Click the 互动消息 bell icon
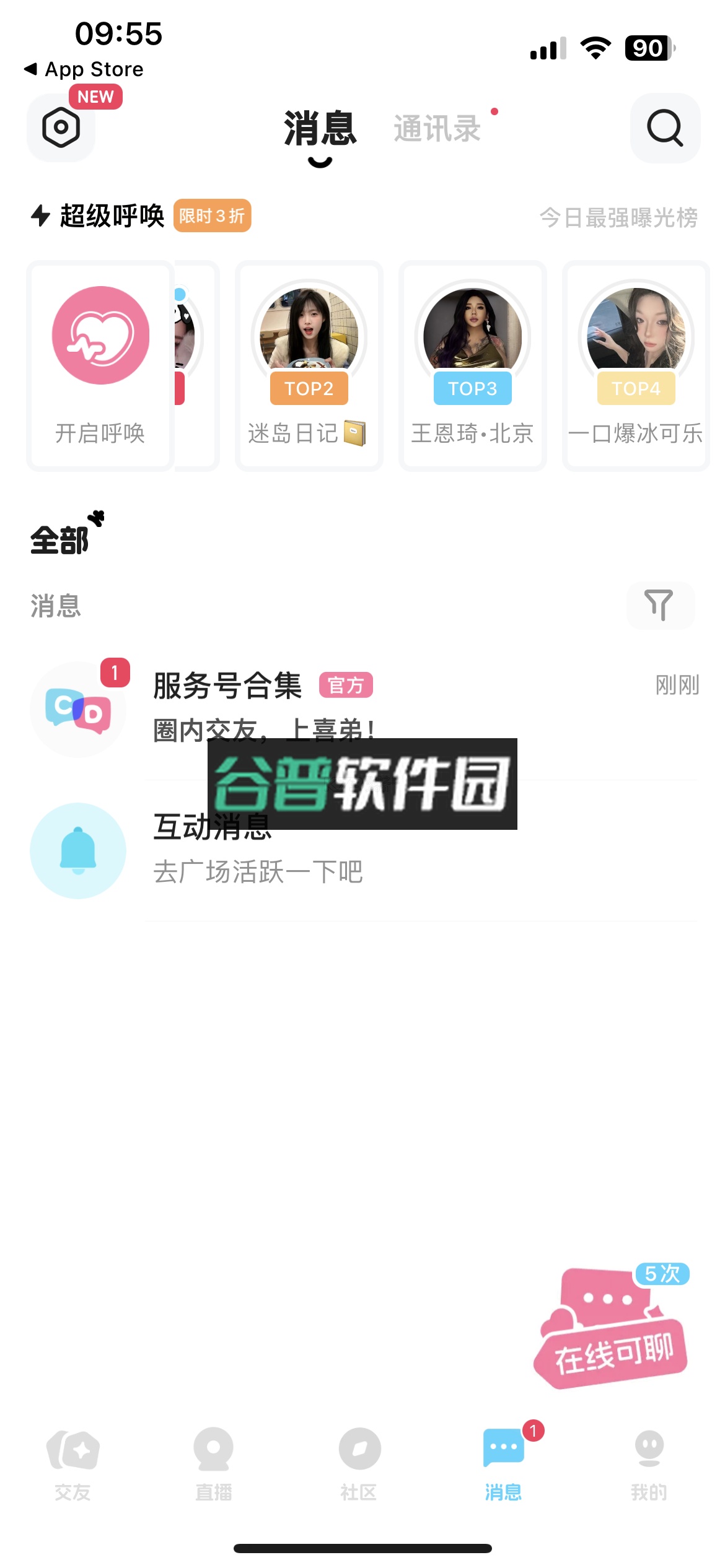The width and height of the screenshot is (725, 1568). coord(77,850)
